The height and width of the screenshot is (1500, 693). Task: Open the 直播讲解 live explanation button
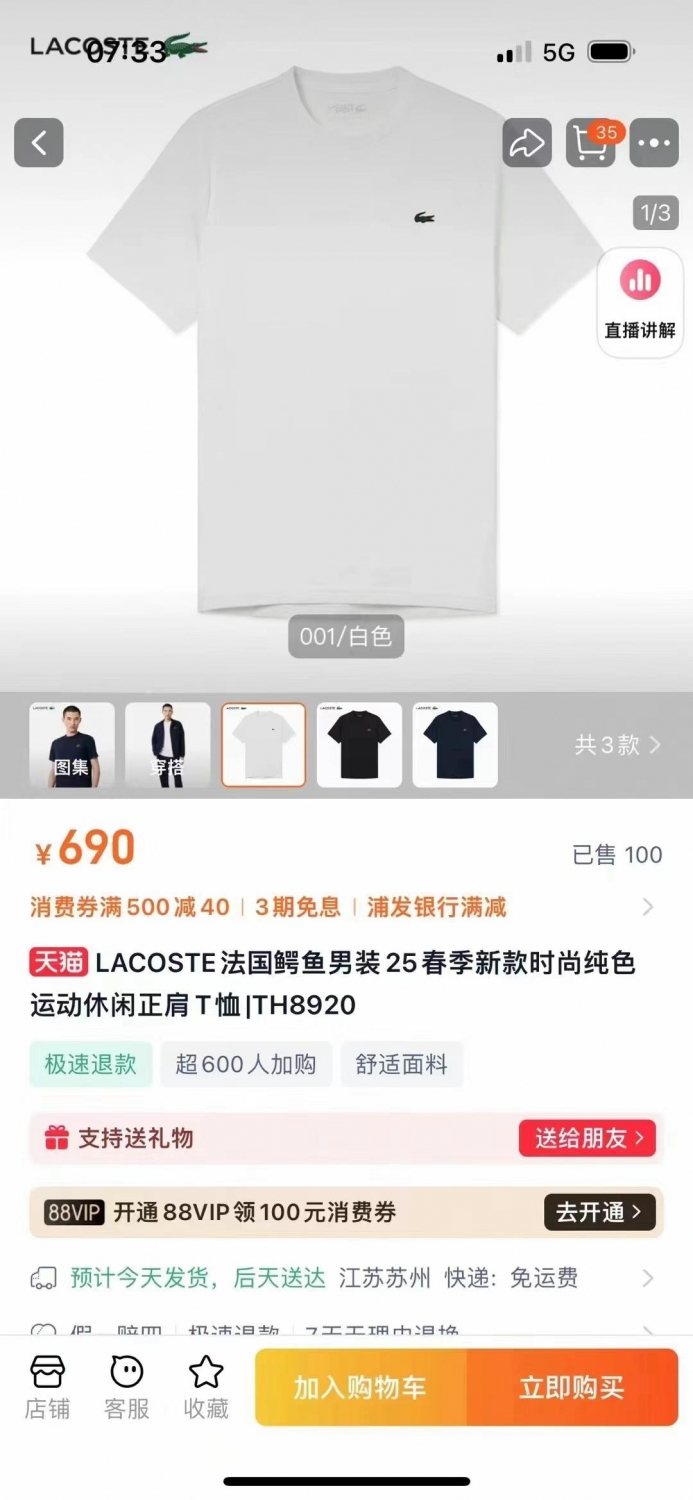640,302
